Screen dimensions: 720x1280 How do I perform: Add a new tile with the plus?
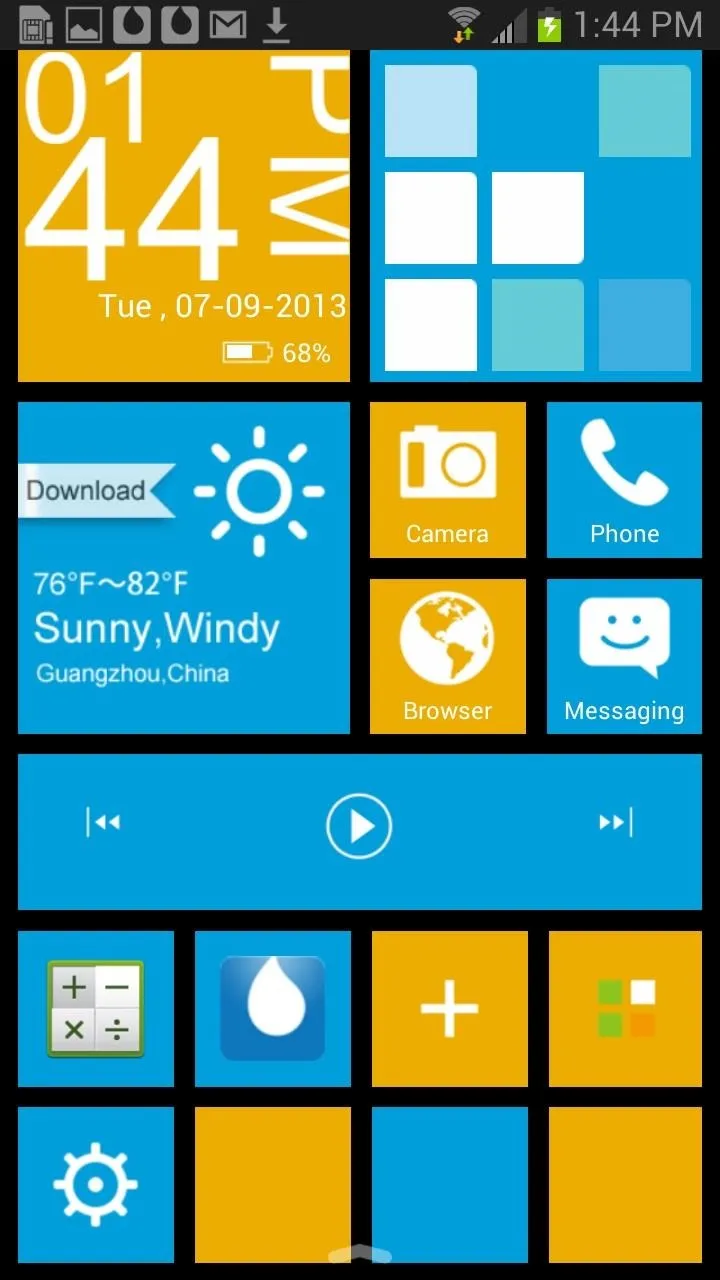[x=450, y=1009]
